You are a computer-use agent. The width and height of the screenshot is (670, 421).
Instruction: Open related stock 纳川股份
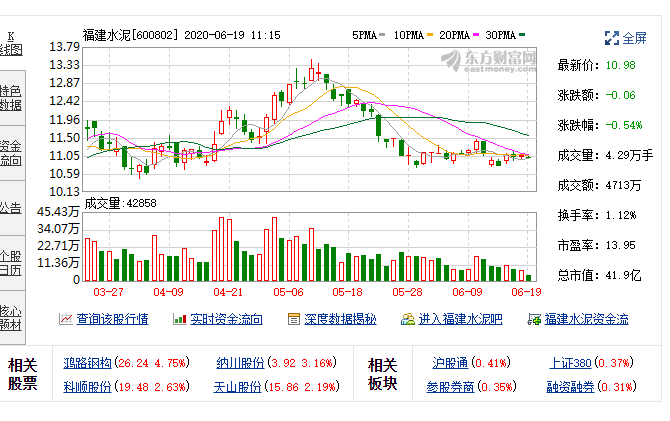pos(240,364)
